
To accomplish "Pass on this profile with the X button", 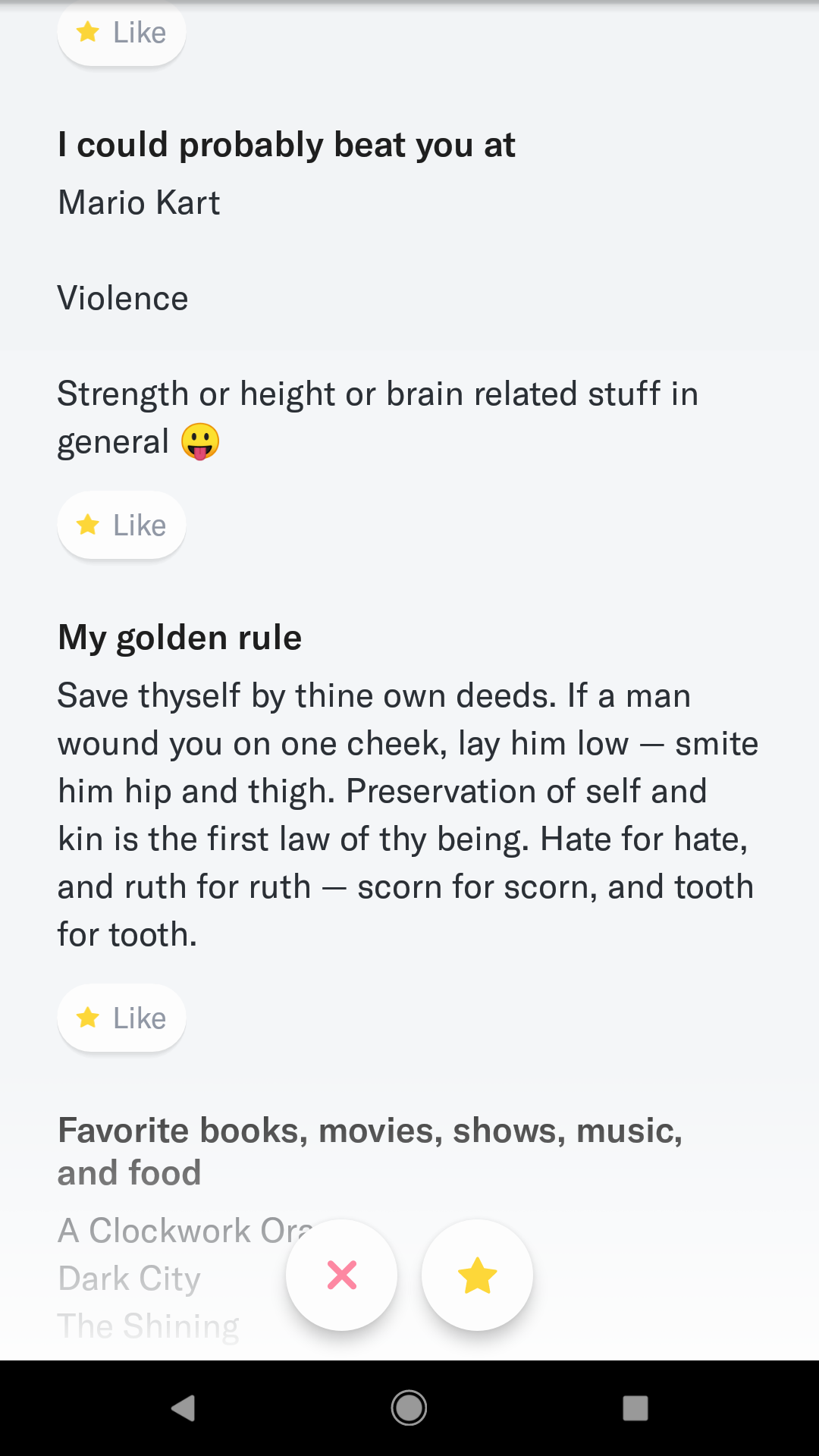I will pos(341,1275).
